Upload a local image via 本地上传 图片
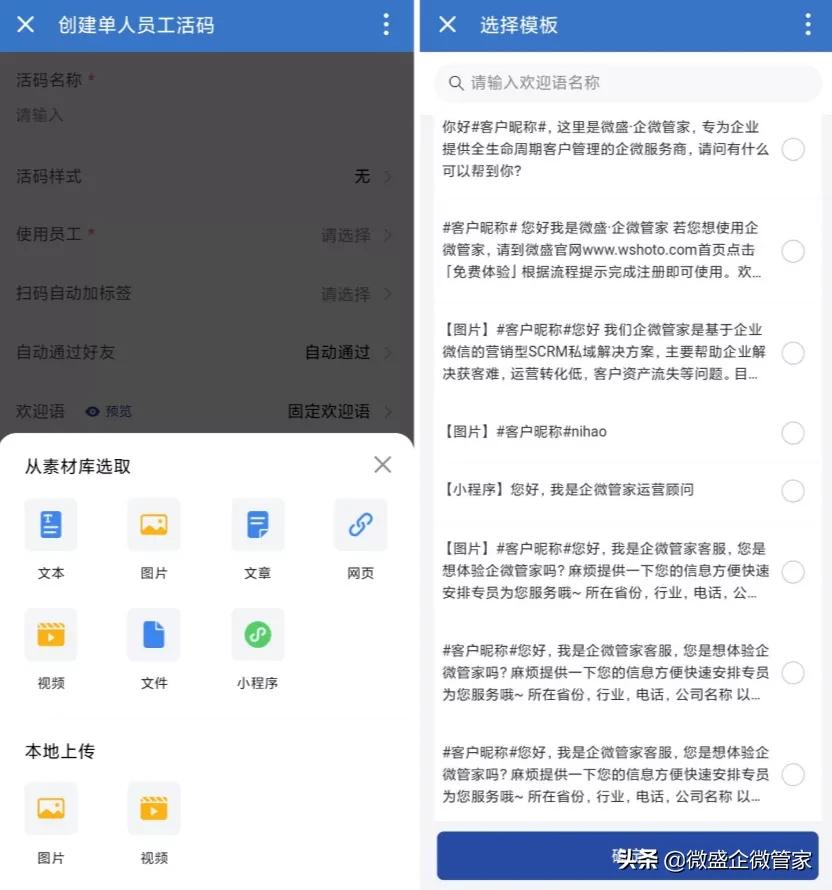832x890 pixels. tap(51, 807)
